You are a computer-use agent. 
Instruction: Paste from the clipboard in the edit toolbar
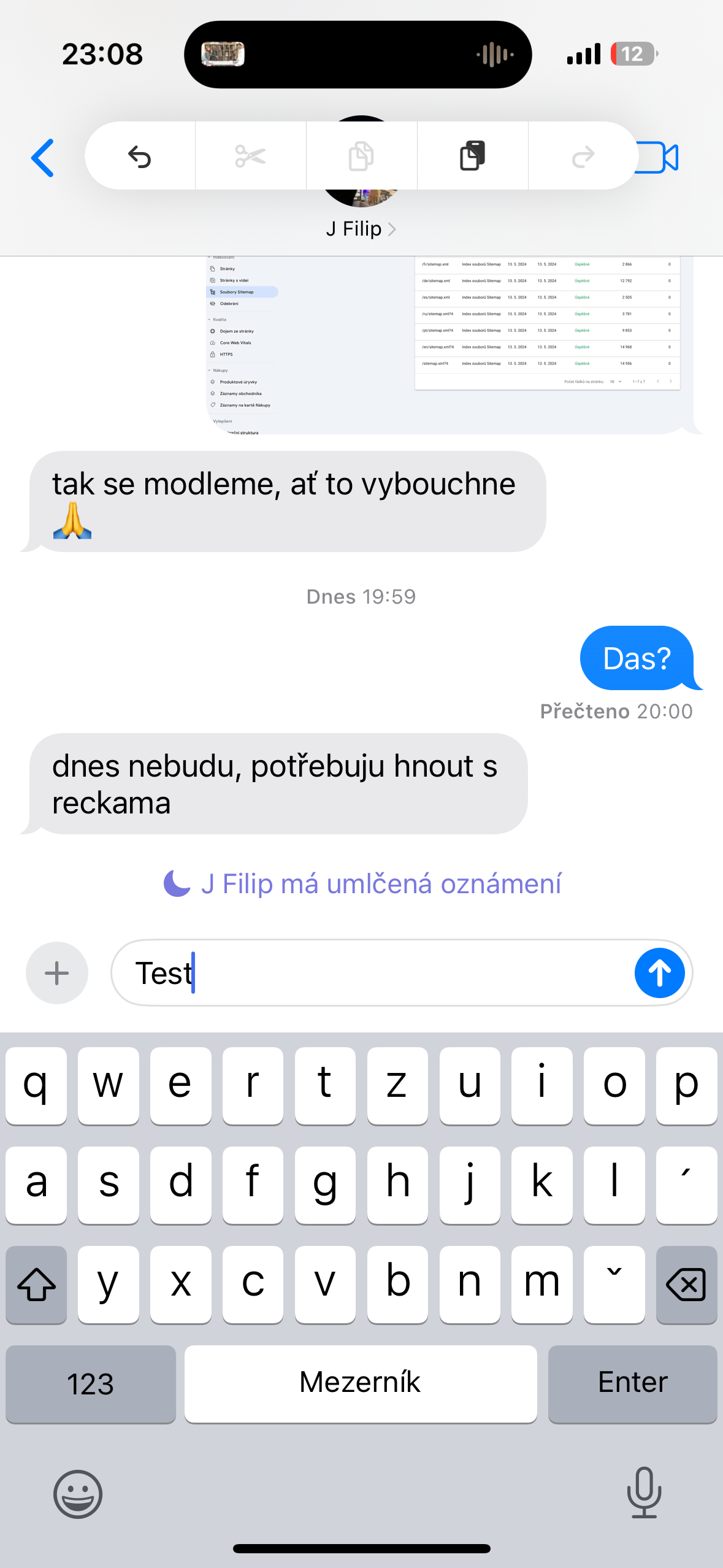pyautogui.click(x=472, y=156)
